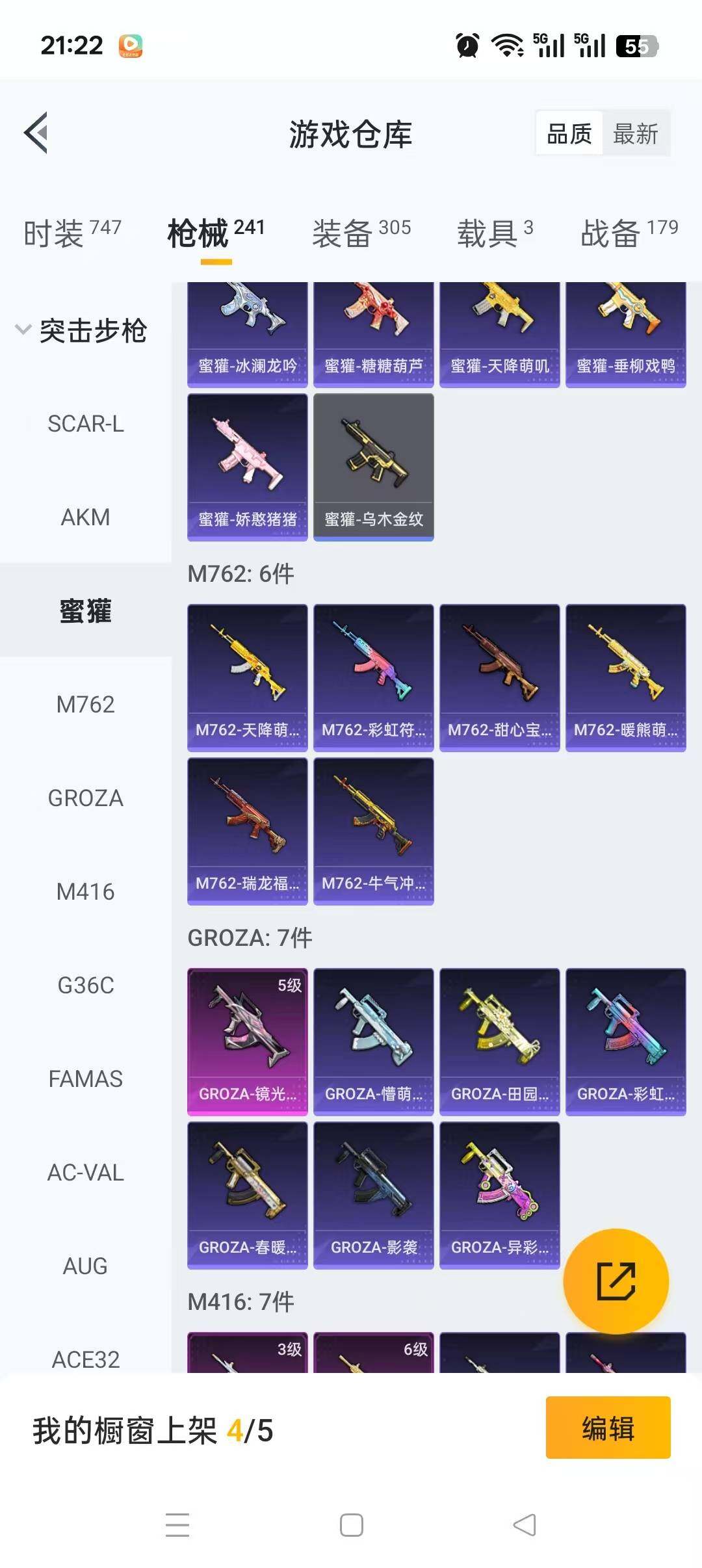Open the GROZA-影袭 skin
This screenshot has width=702, height=1568.
pyautogui.click(x=373, y=1195)
